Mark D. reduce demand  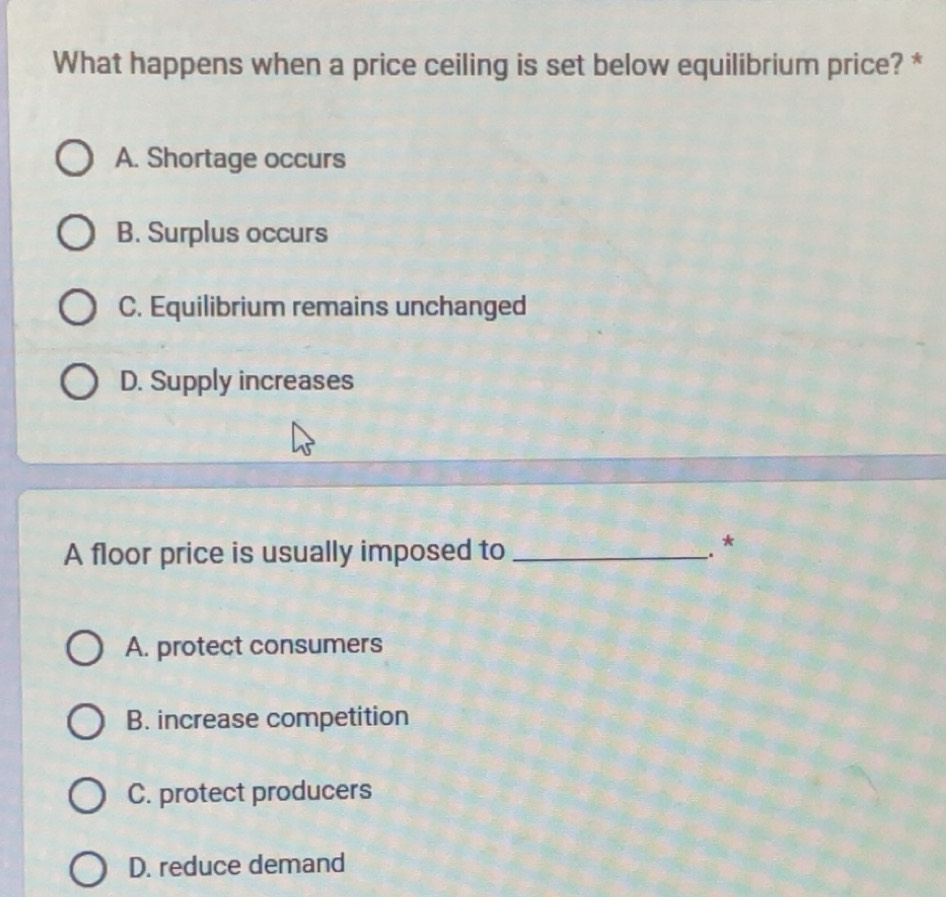click(88, 866)
